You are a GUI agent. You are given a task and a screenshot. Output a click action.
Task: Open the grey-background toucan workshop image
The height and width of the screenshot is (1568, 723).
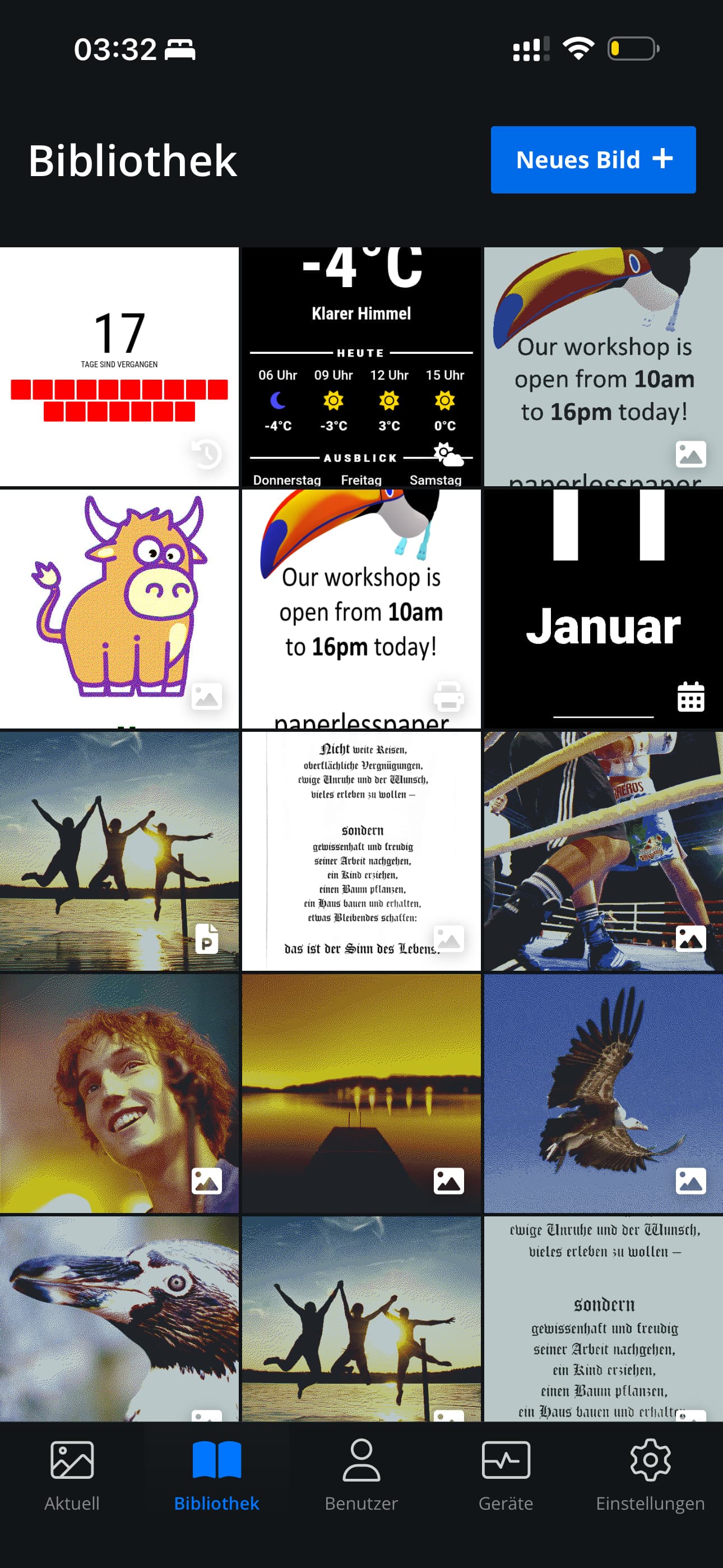(603, 367)
